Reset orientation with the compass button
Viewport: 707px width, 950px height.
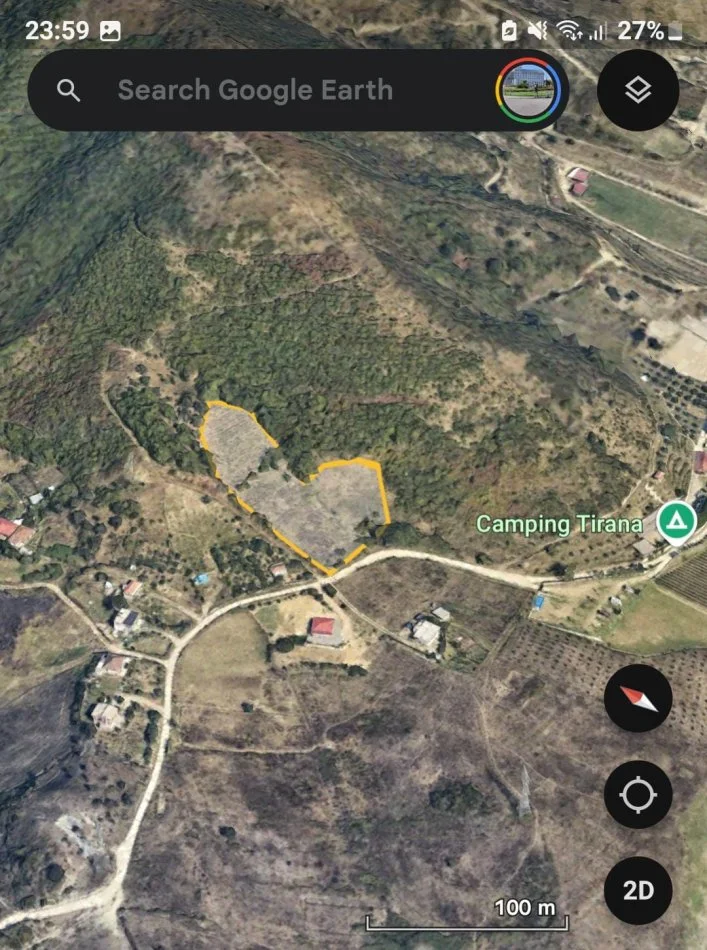pyautogui.click(x=638, y=699)
